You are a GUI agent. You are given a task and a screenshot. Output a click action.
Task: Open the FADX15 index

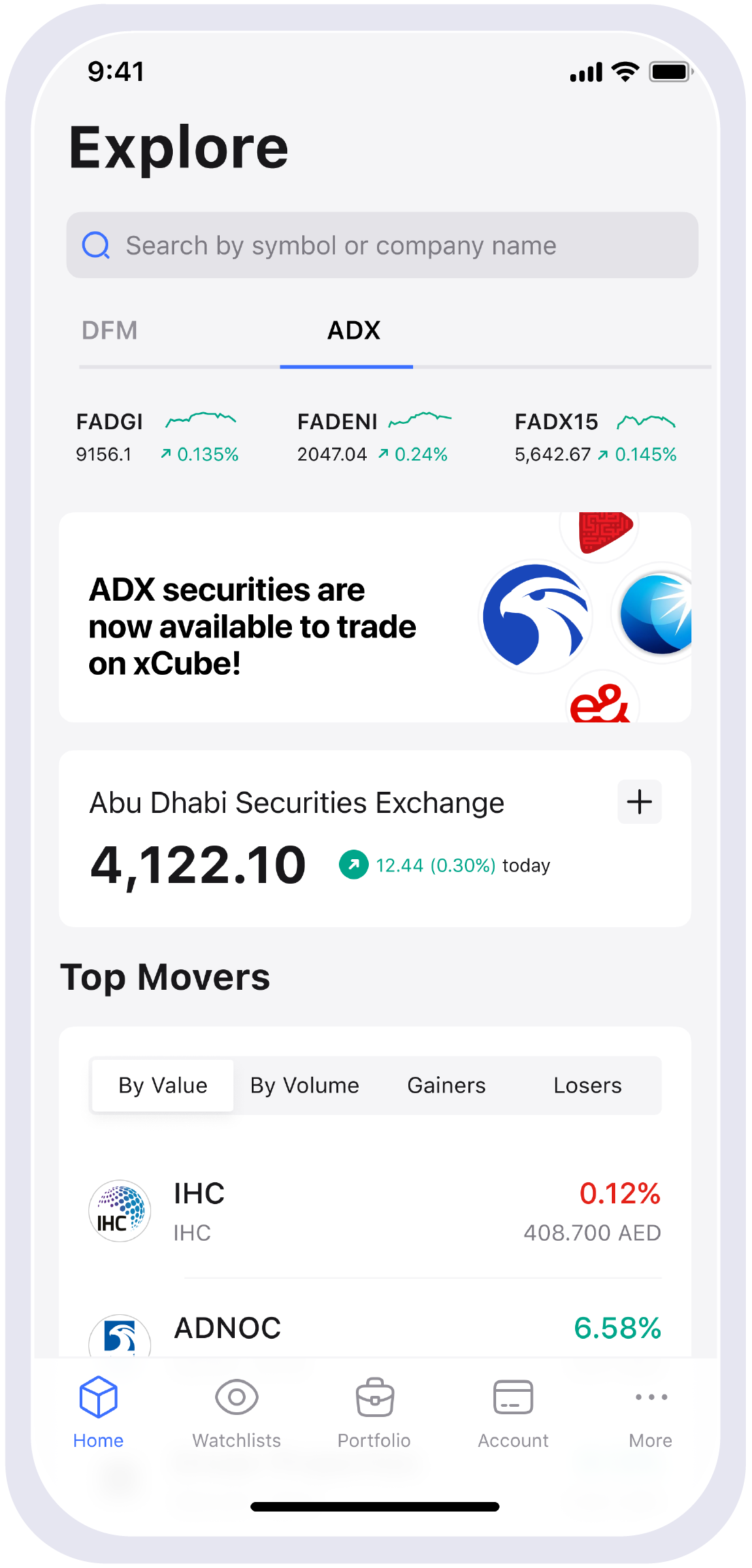click(595, 437)
